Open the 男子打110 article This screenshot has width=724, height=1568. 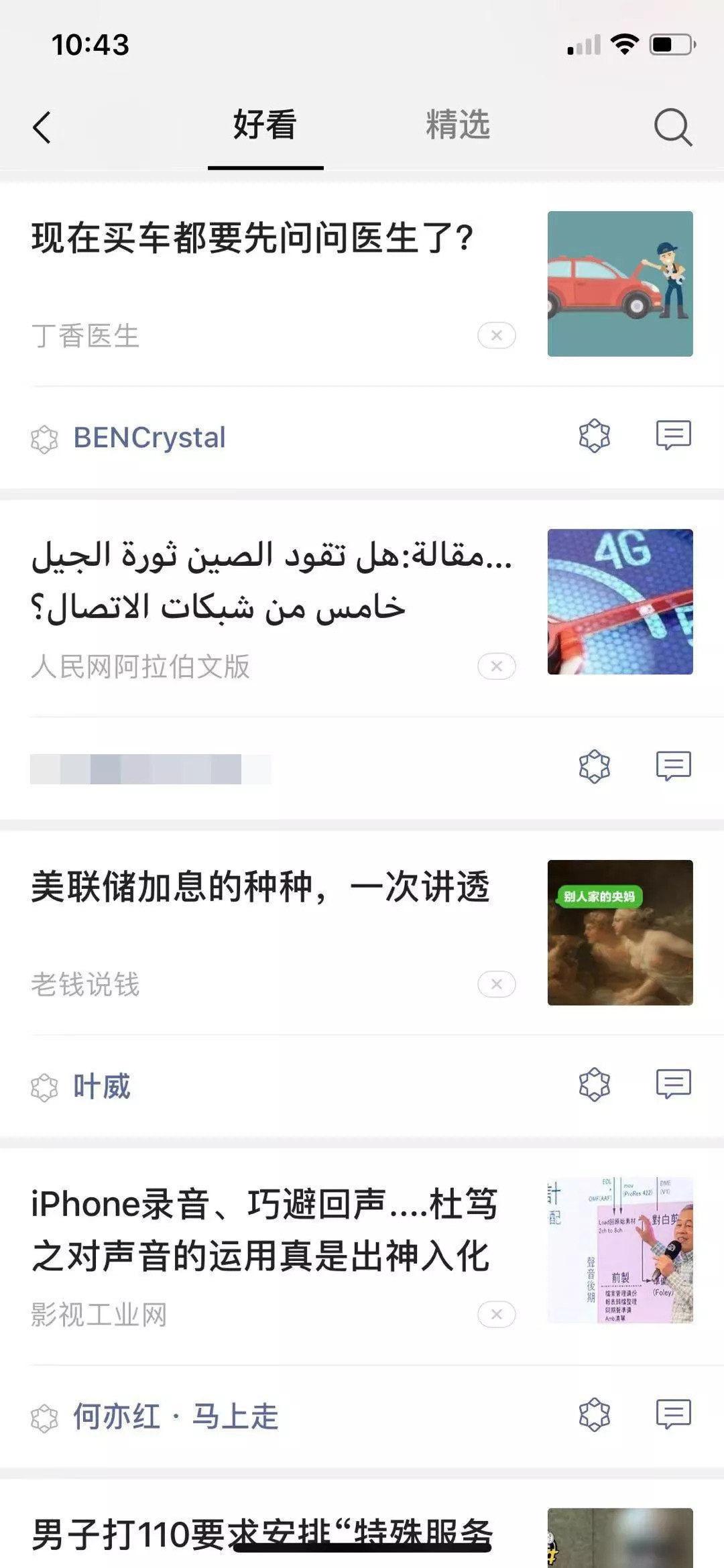(x=261, y=1535)
